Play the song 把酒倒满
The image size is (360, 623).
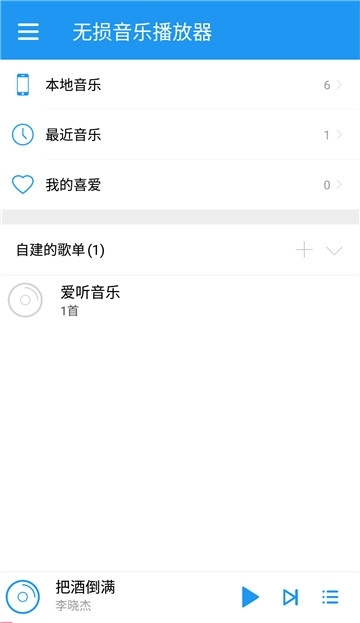click(x=250, y=597)
